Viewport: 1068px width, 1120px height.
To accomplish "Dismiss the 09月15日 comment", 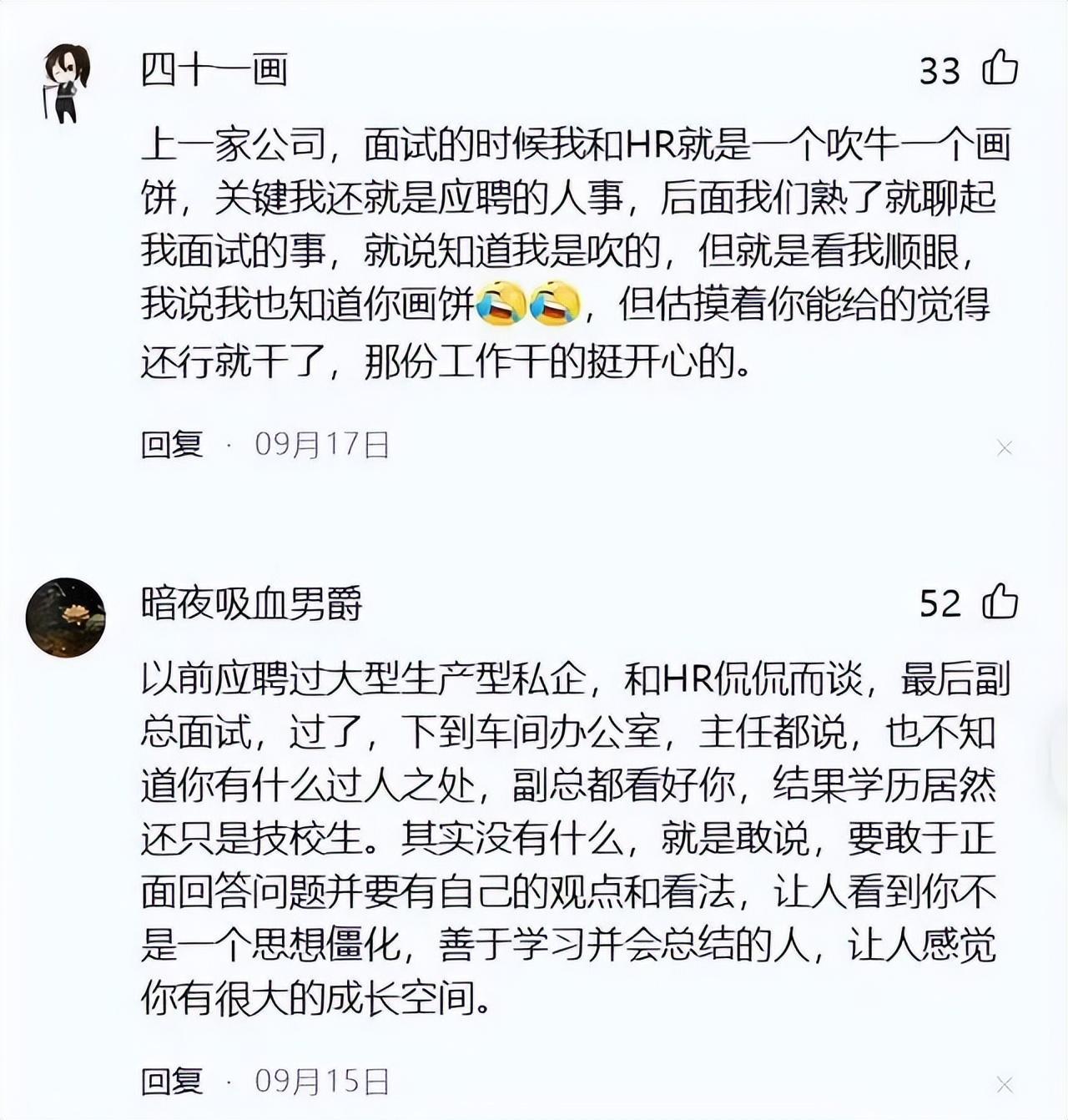I will 1004,1085.
